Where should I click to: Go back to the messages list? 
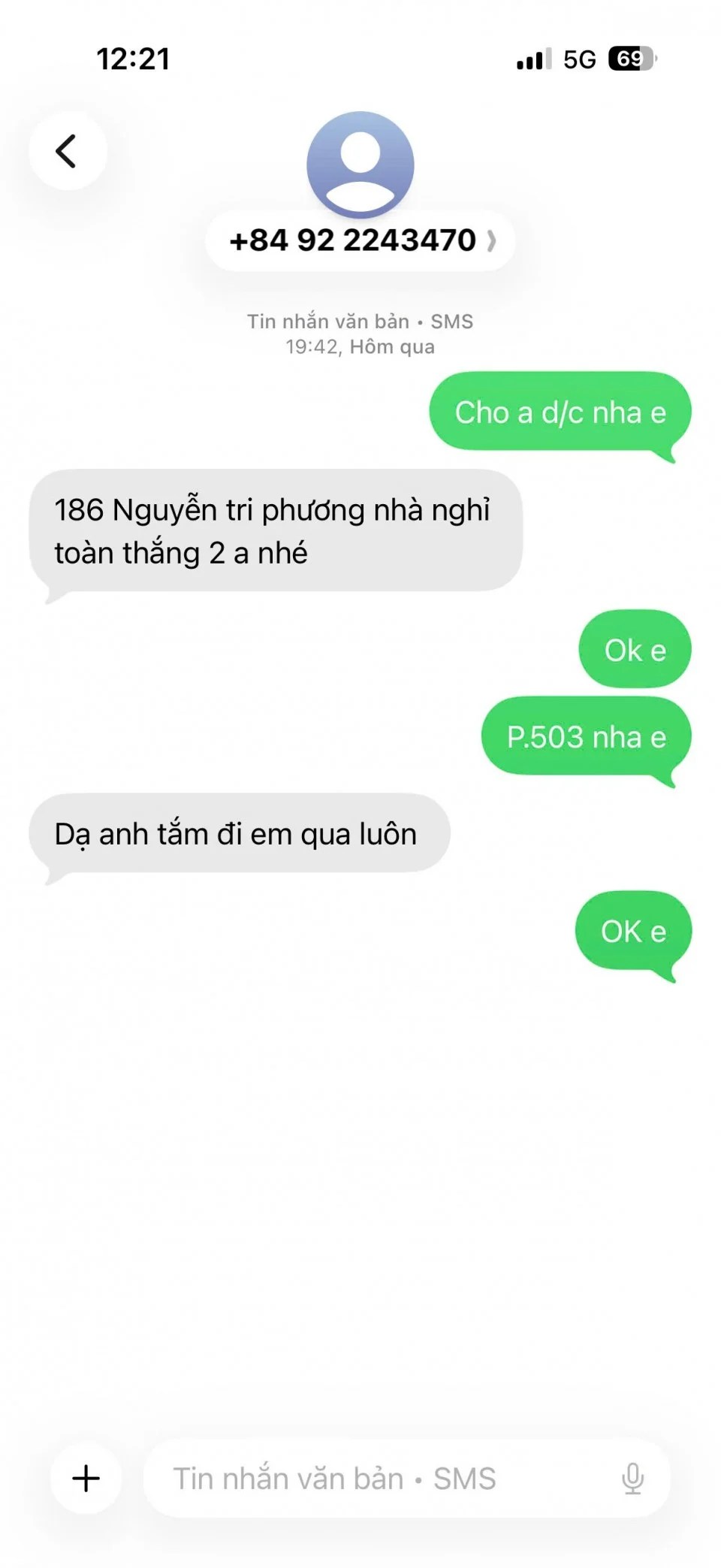pyautogui.click(x=67, y=151)
